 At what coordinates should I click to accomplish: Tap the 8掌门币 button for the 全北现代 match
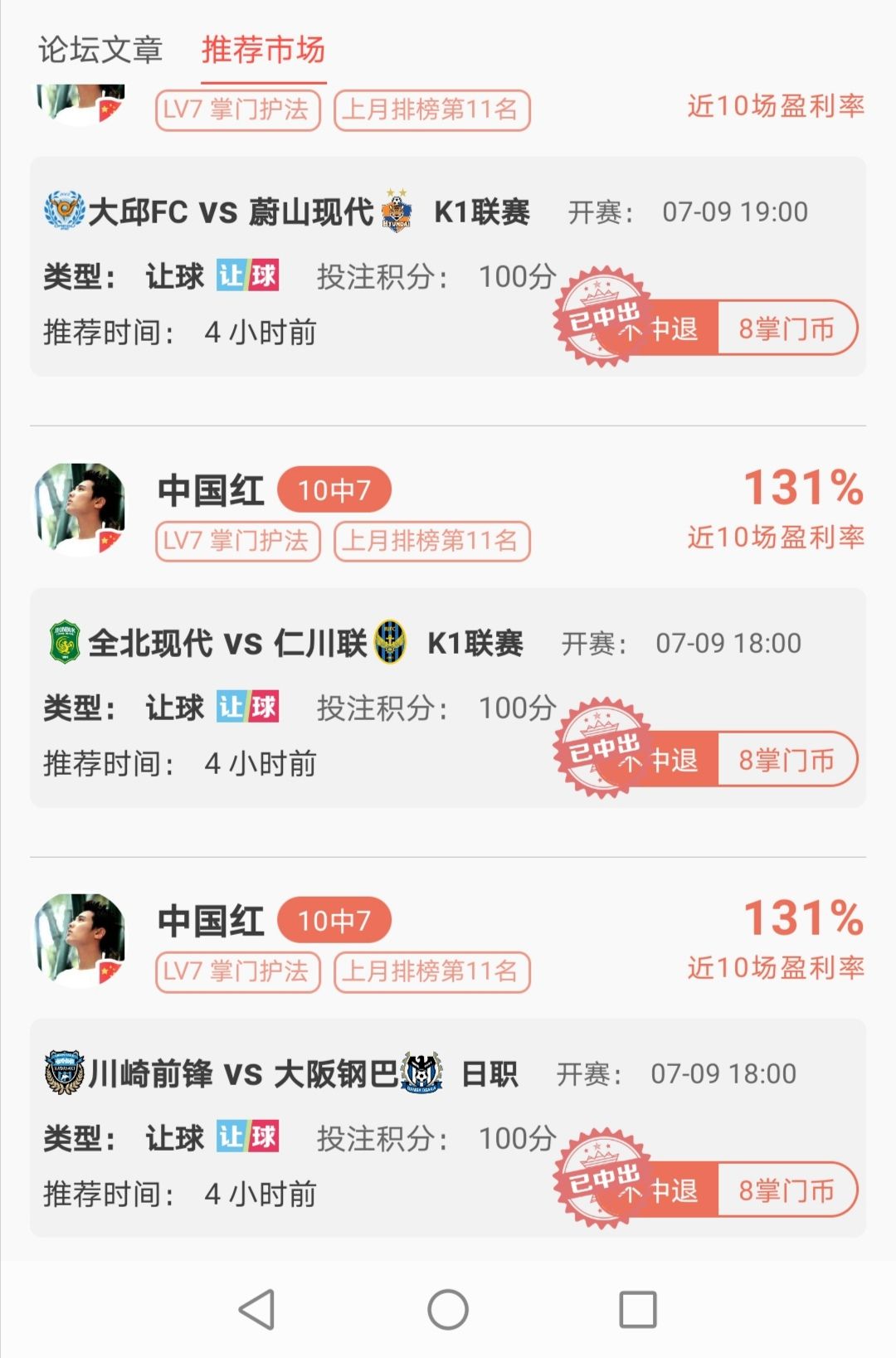(785, 760)
